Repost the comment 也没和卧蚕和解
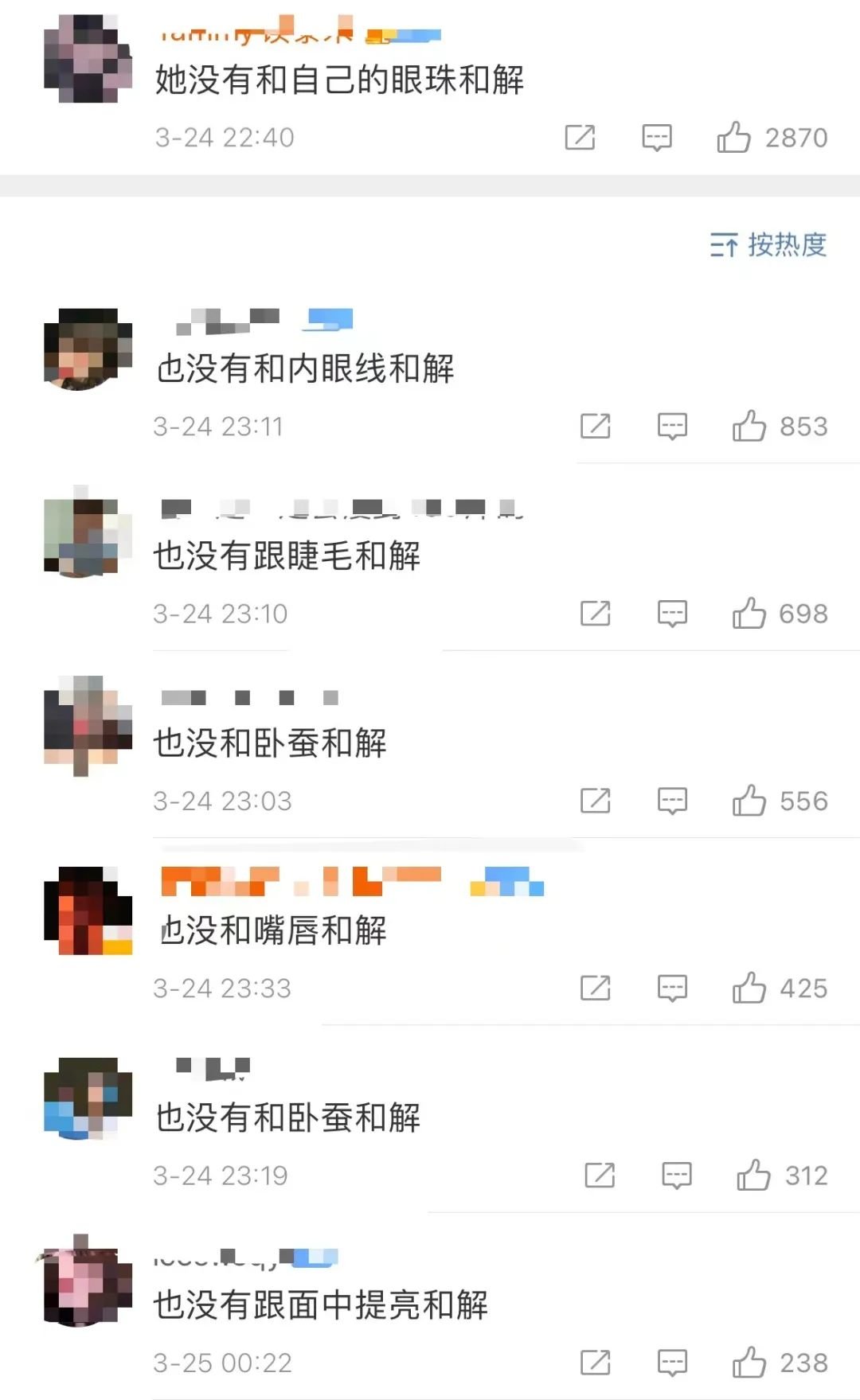The image size is (860, 1400). pyautogui.click(x=596, y=801)
